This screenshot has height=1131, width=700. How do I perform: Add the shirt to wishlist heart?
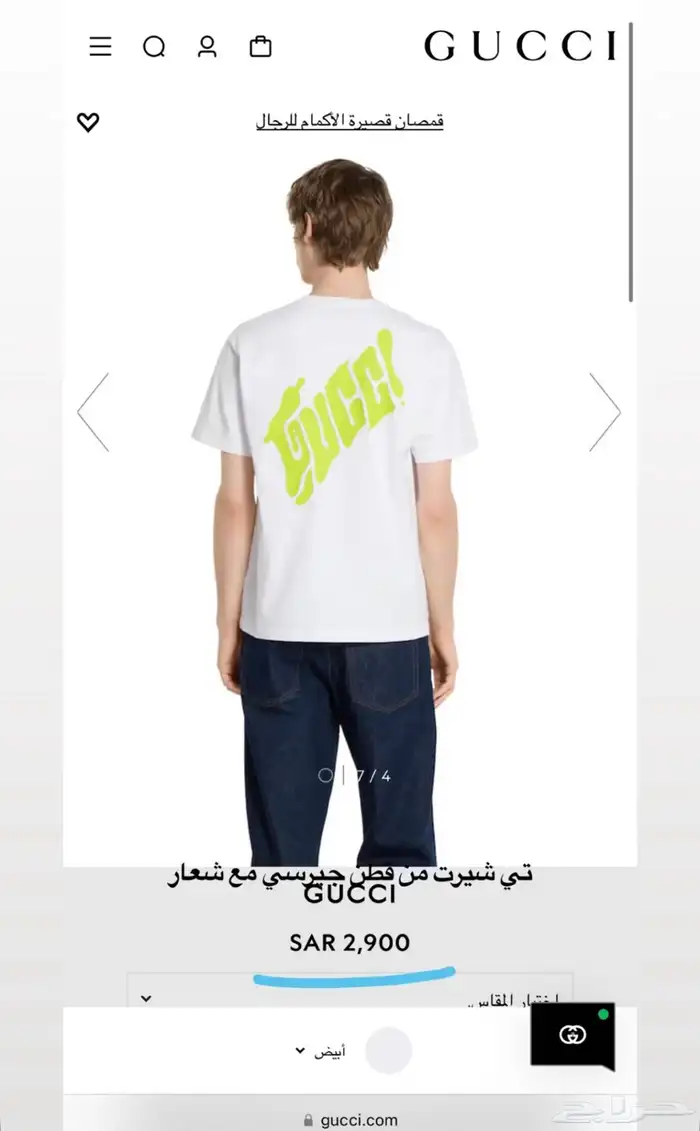[88, 122]
